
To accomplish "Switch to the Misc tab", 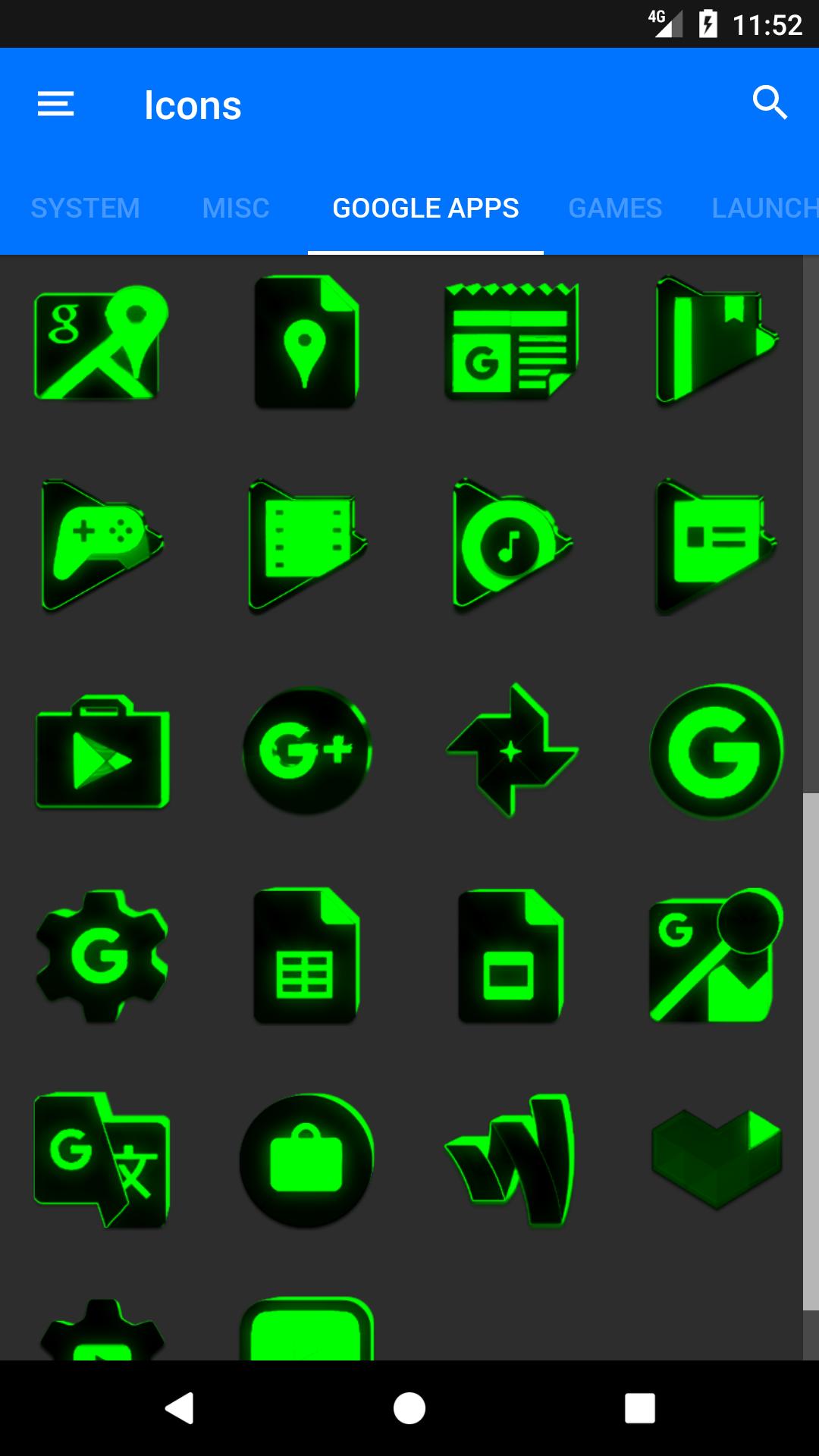I will coord(236,208).
